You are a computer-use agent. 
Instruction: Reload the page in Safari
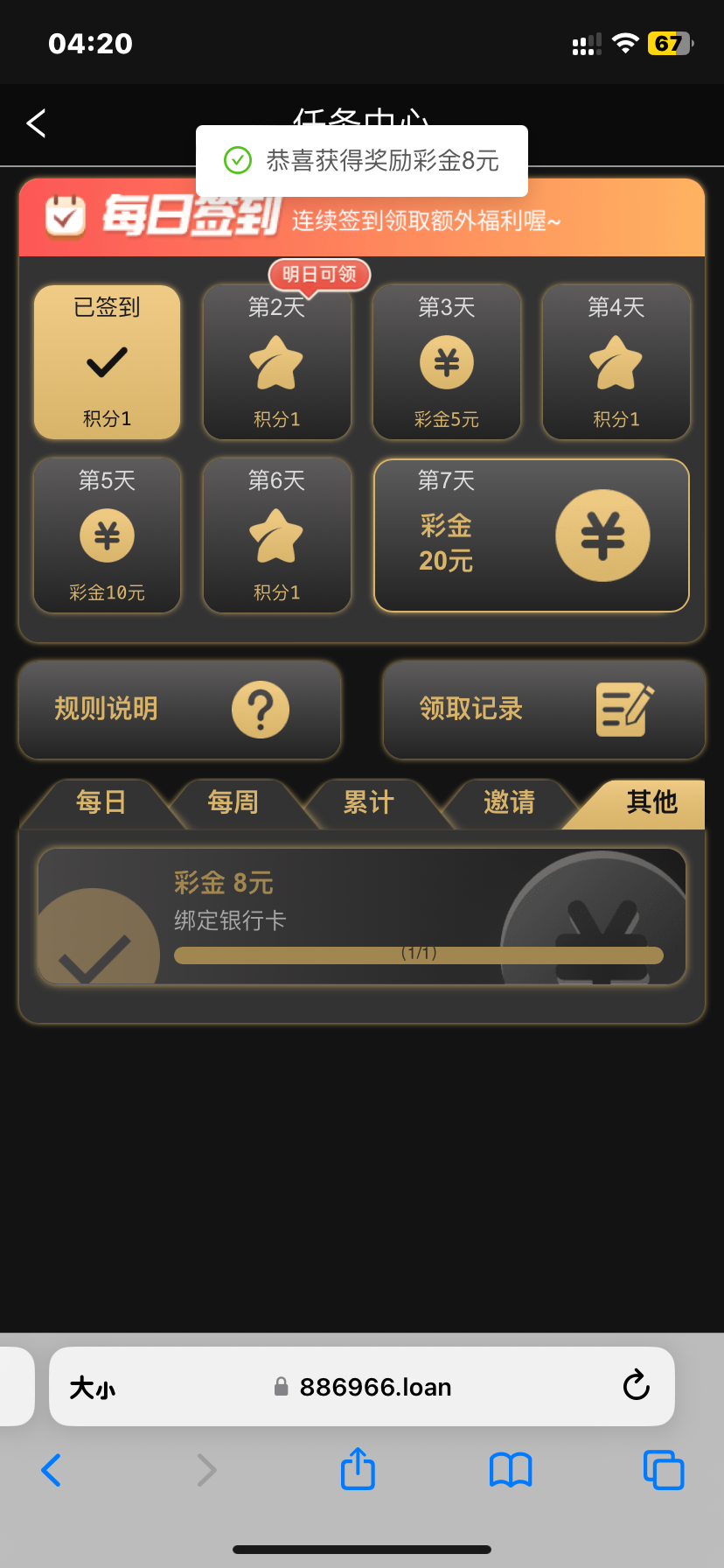pyautogui.click(x=636, y=1386)
